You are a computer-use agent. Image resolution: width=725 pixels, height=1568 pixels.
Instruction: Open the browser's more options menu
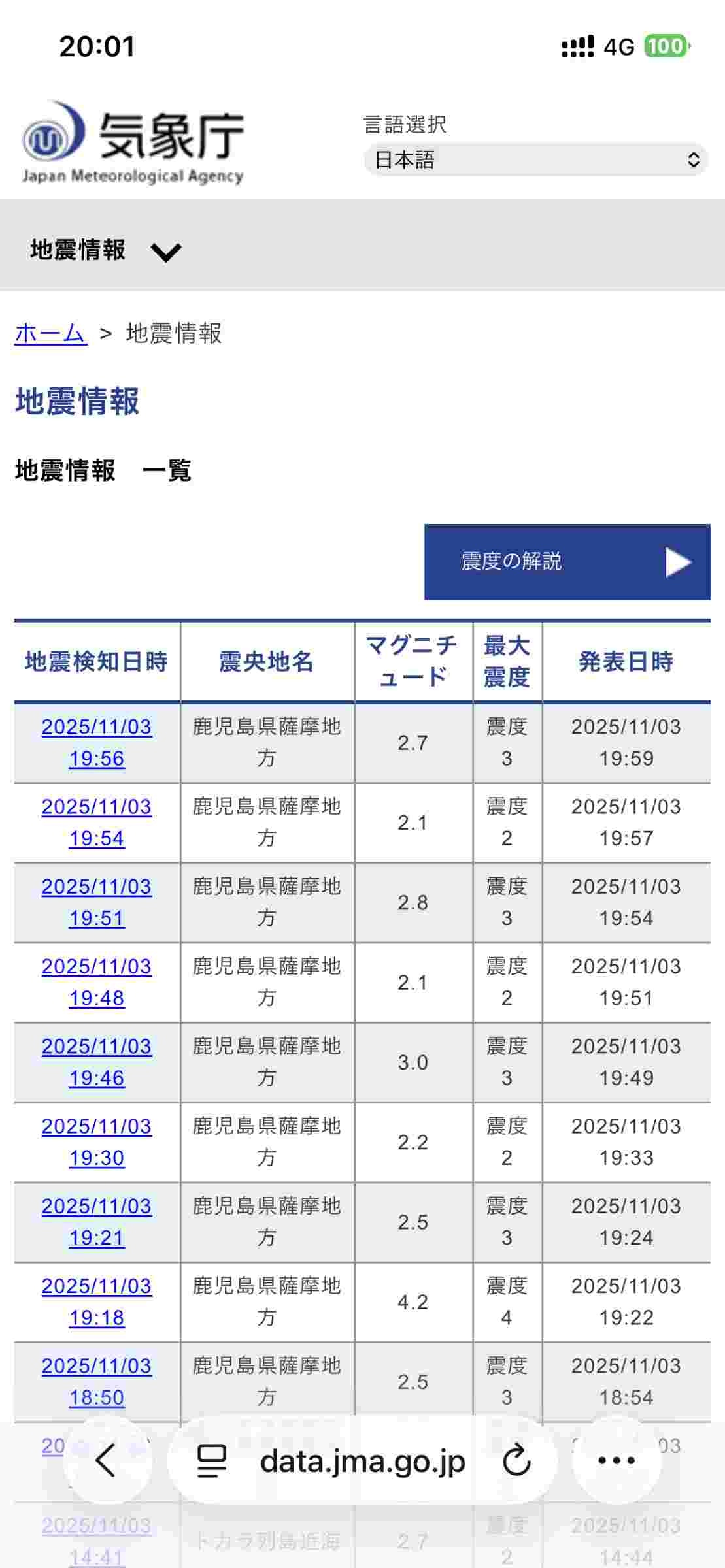616,1460
